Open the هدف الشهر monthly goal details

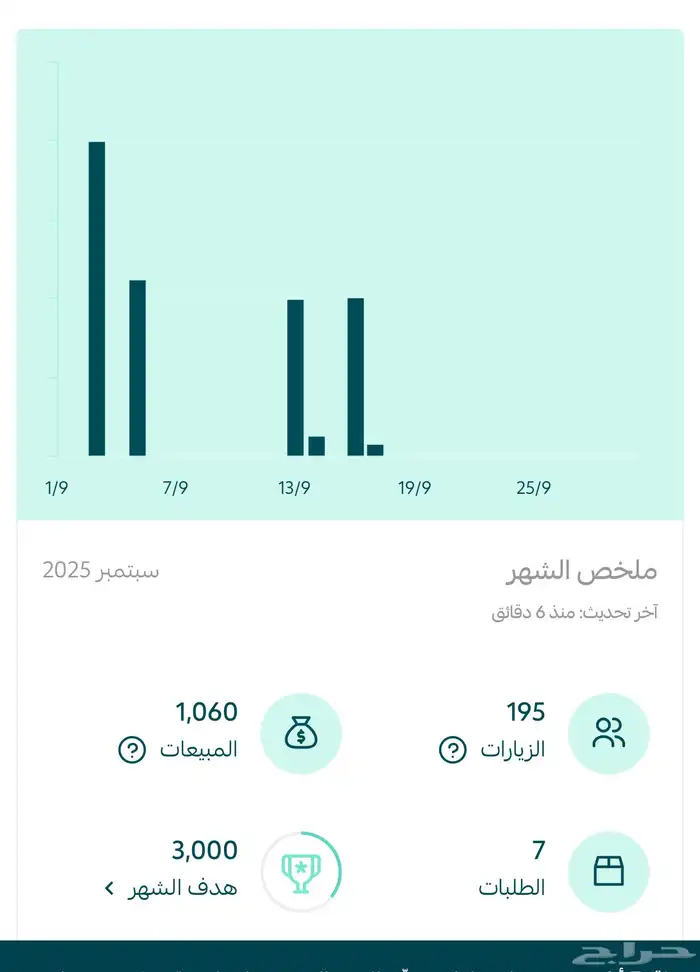[x=172, y=887]
